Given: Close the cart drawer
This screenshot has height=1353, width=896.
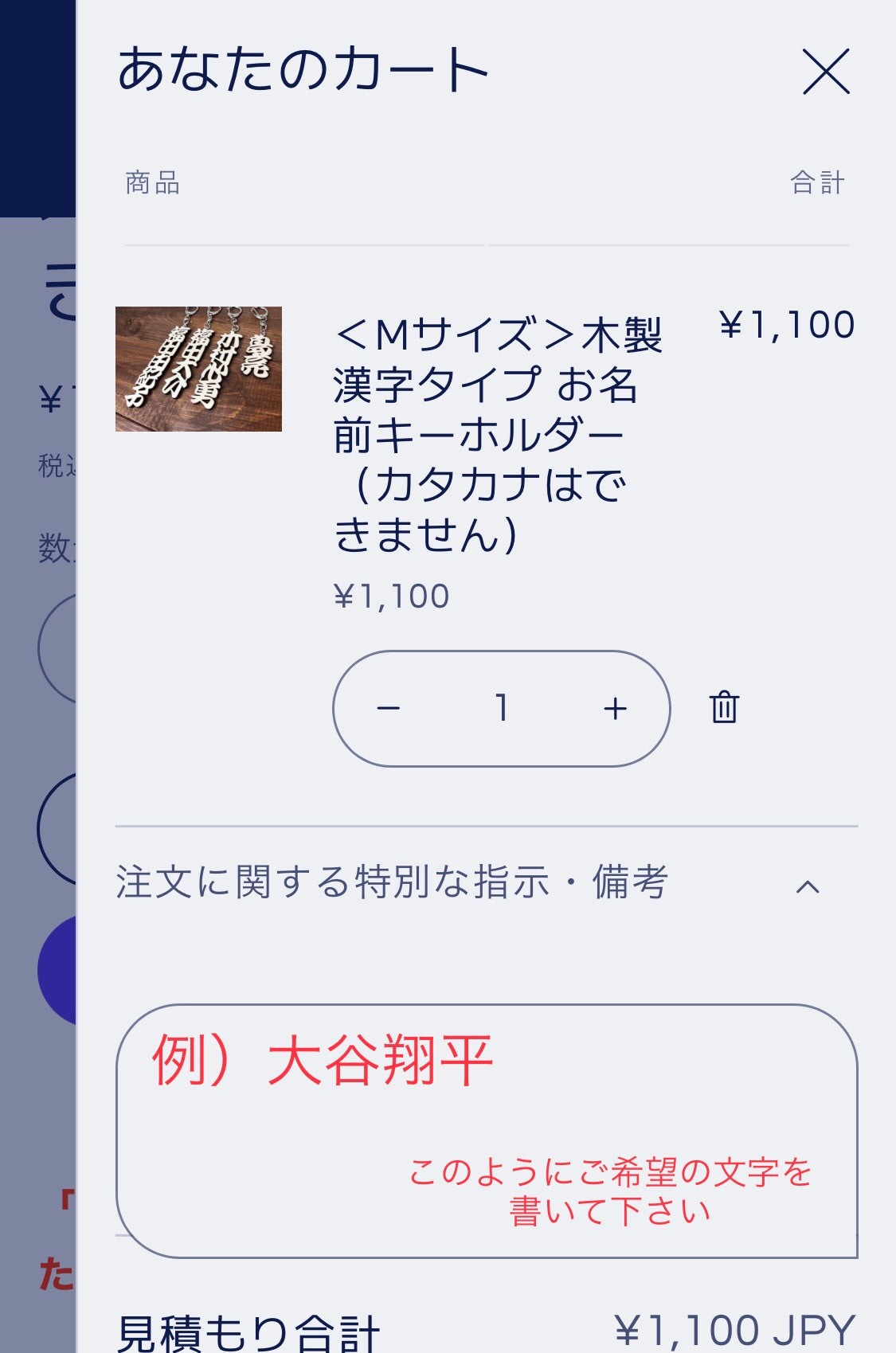Looking at the screenshot, I should coord(826,72).
